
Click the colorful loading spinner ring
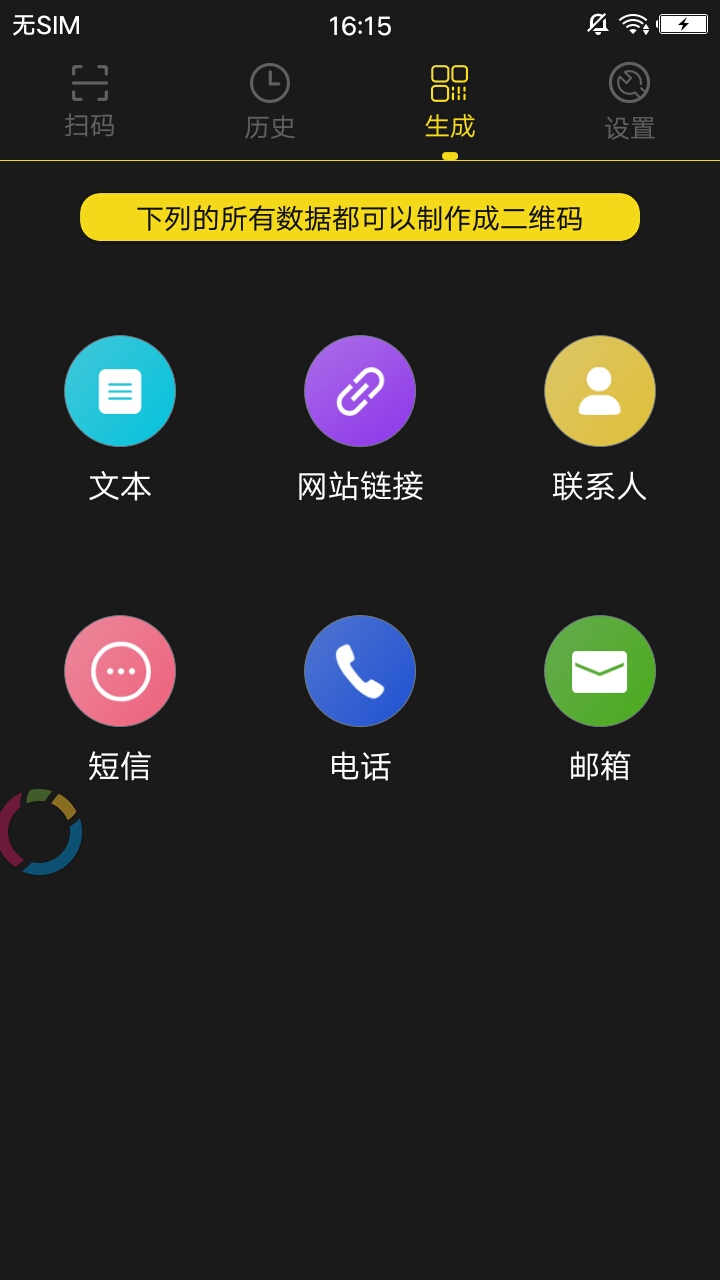click(42, 830)
